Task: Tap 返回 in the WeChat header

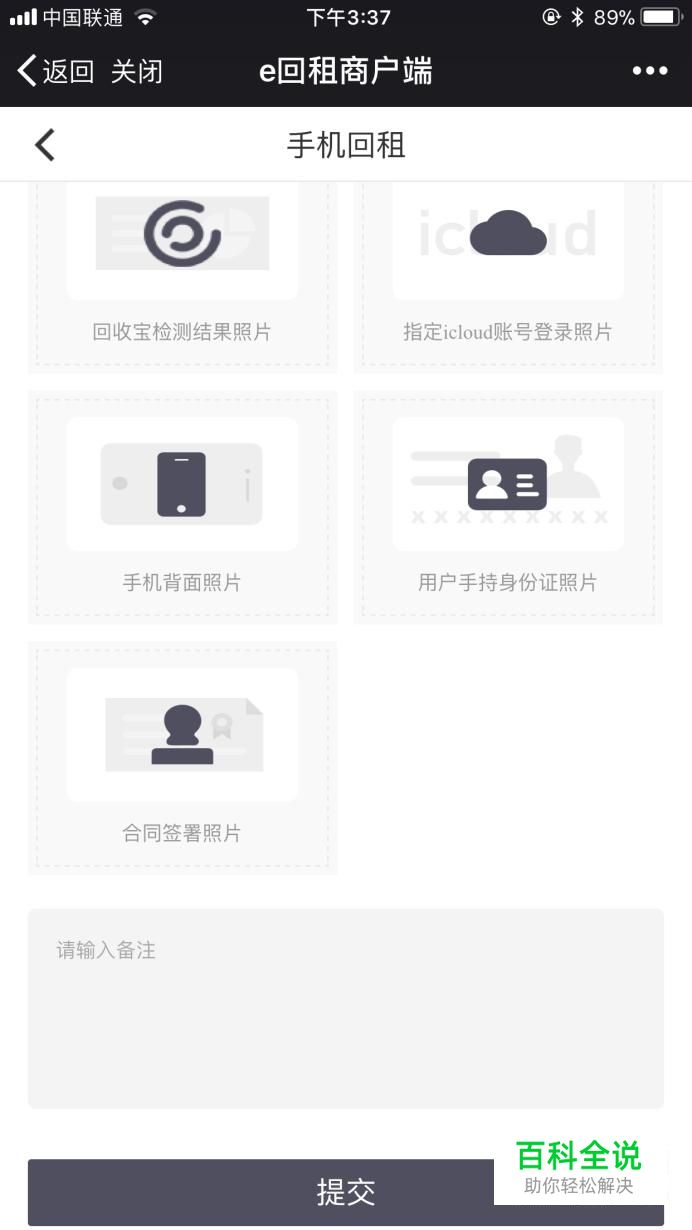Action: pyautogui.click(x=56, y=71)
